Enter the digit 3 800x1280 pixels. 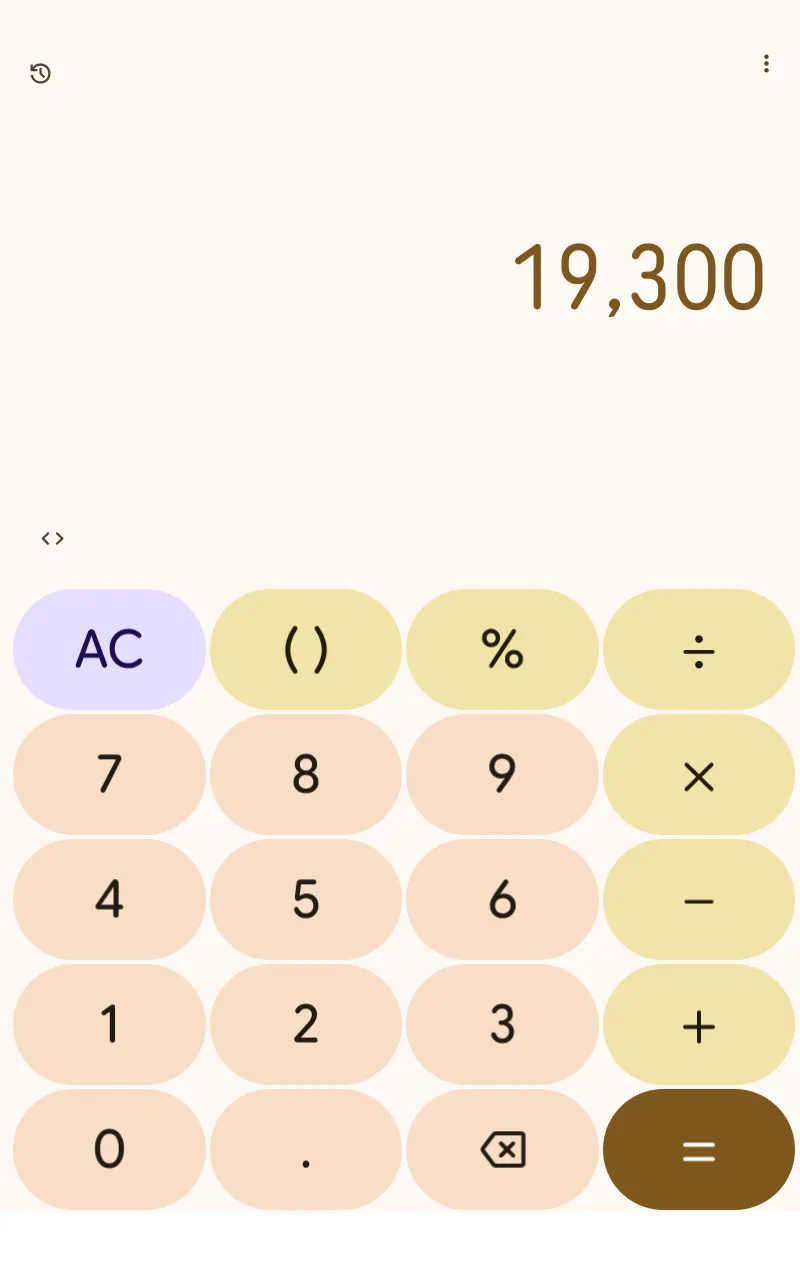pos(502,1024)
